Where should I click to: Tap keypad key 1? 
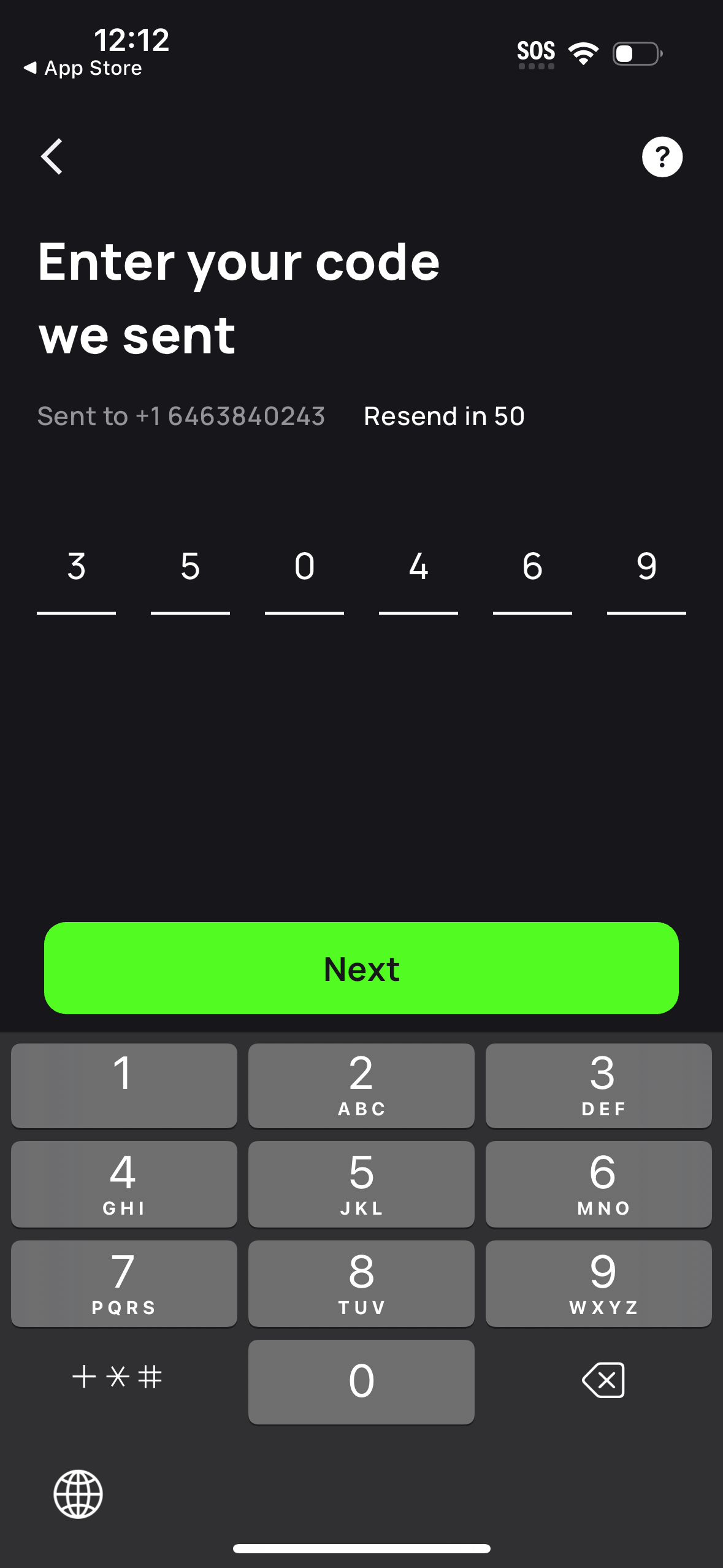click(x=124, y=1085)
